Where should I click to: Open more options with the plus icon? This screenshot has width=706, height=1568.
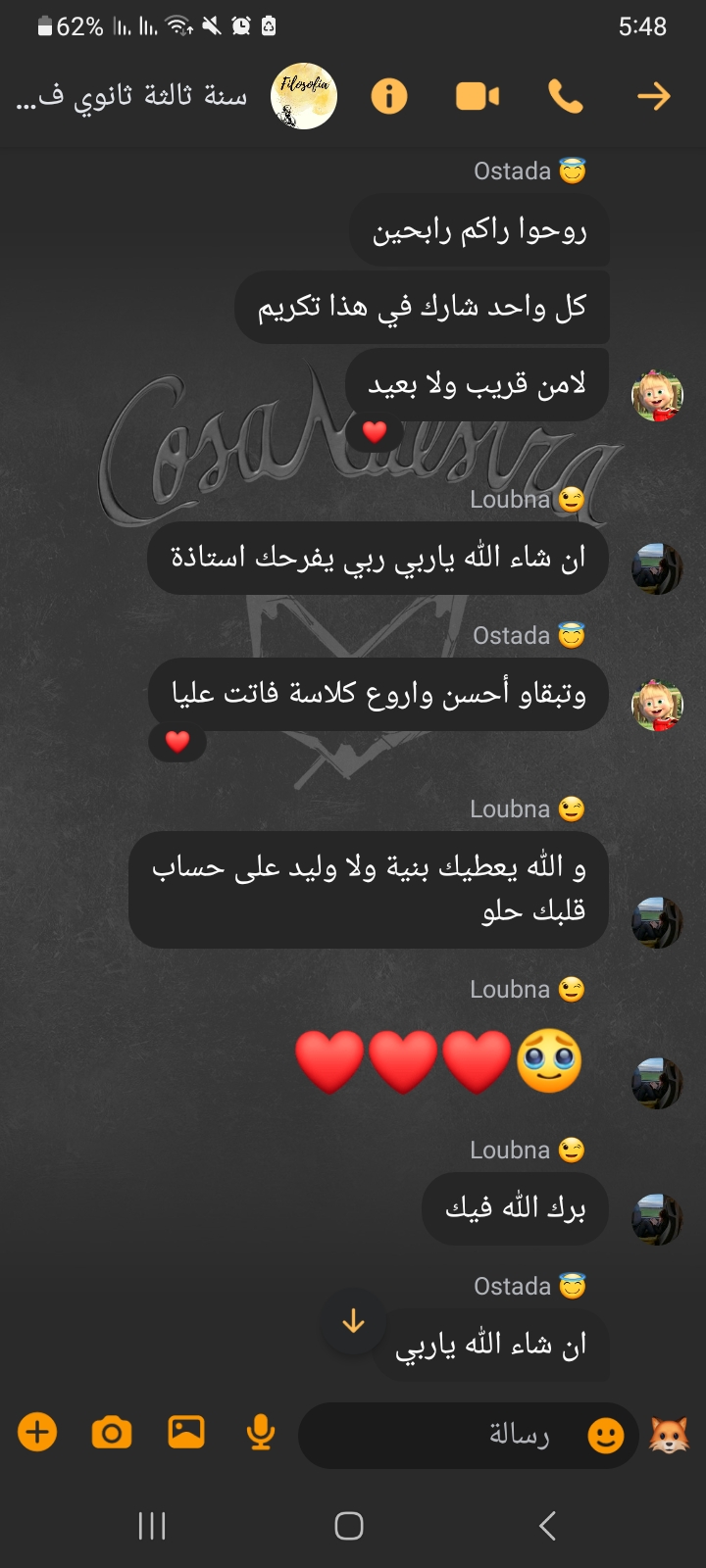click(x=37, y=1433)
